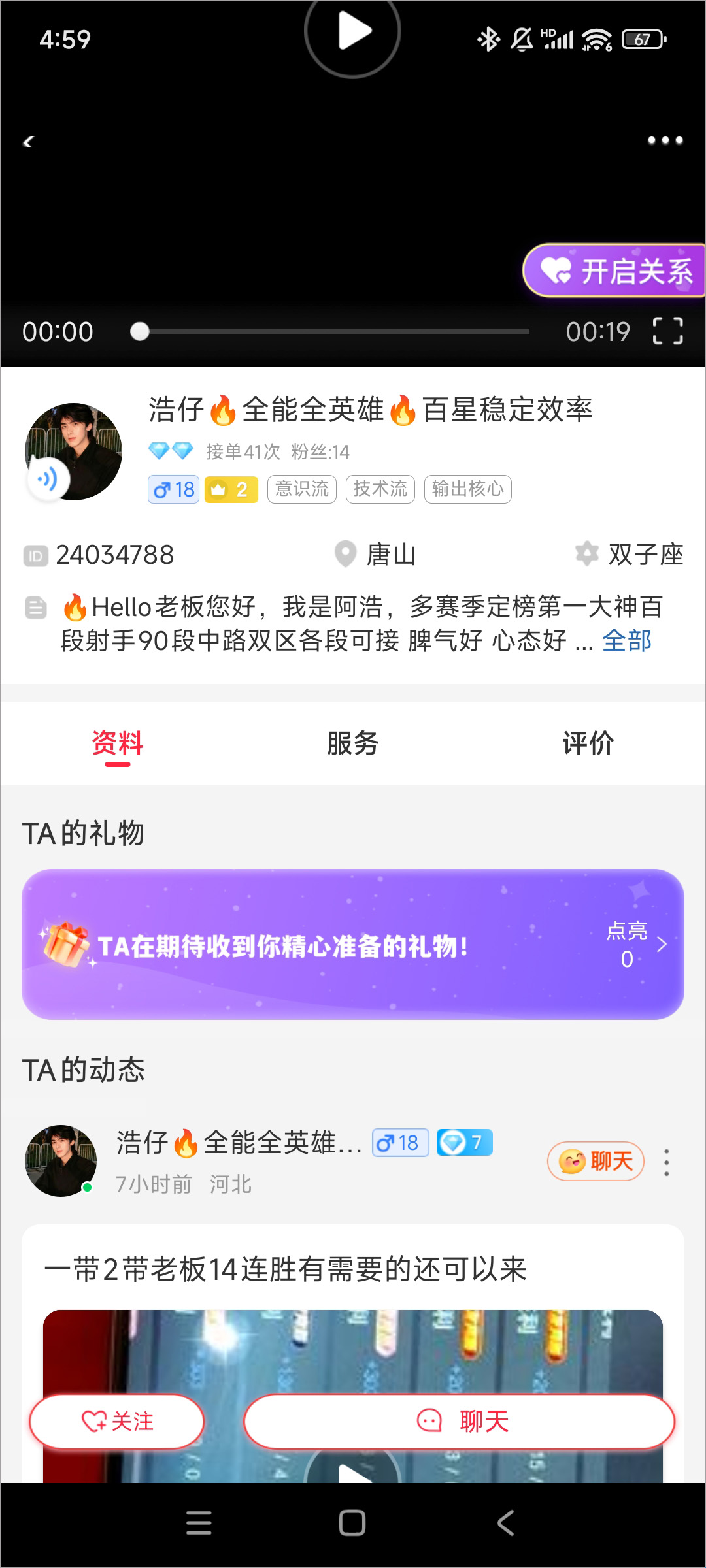Open recent apps from the navigation bar
The height and width of the screenshot is (1568, 706).
tap(199, 1523)
